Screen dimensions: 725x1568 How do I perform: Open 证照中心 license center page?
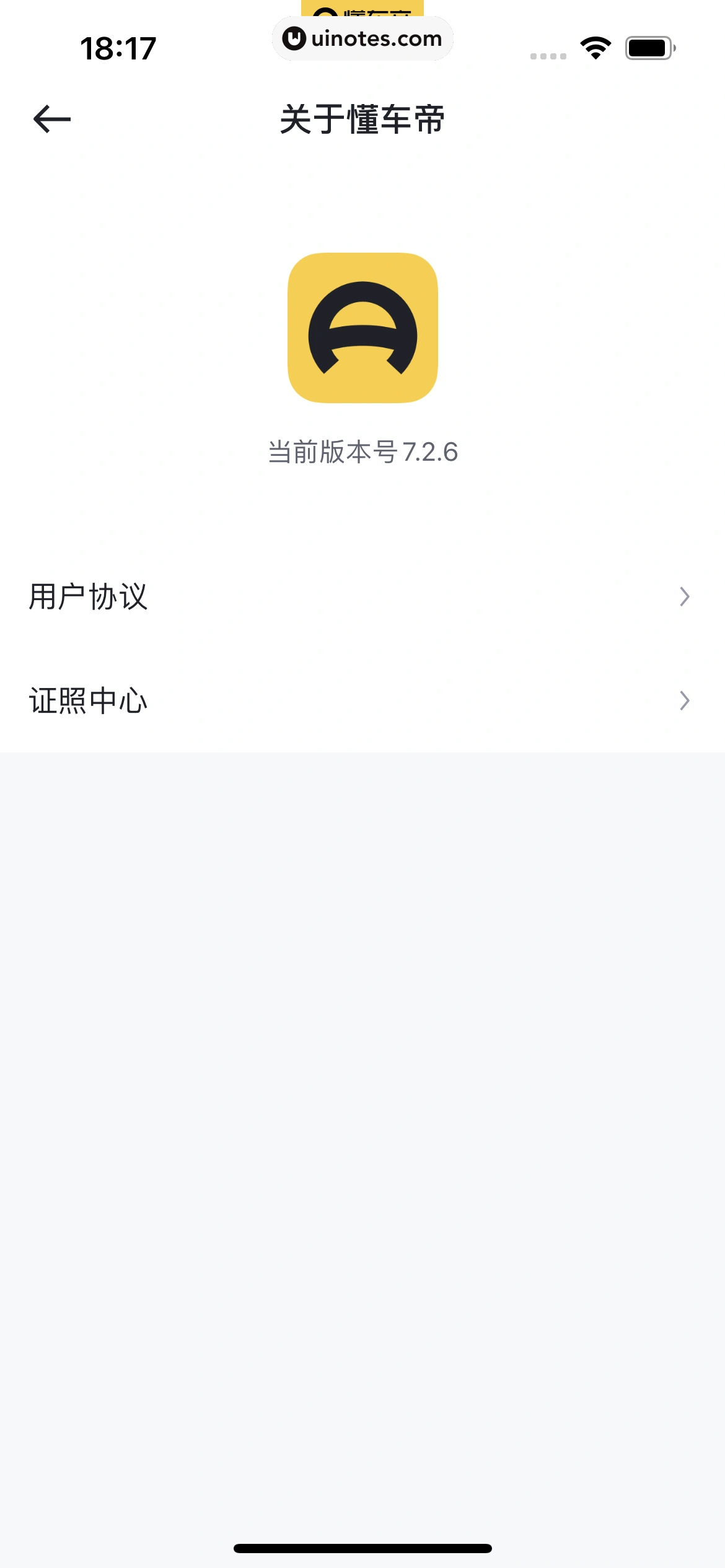[248, 700]
